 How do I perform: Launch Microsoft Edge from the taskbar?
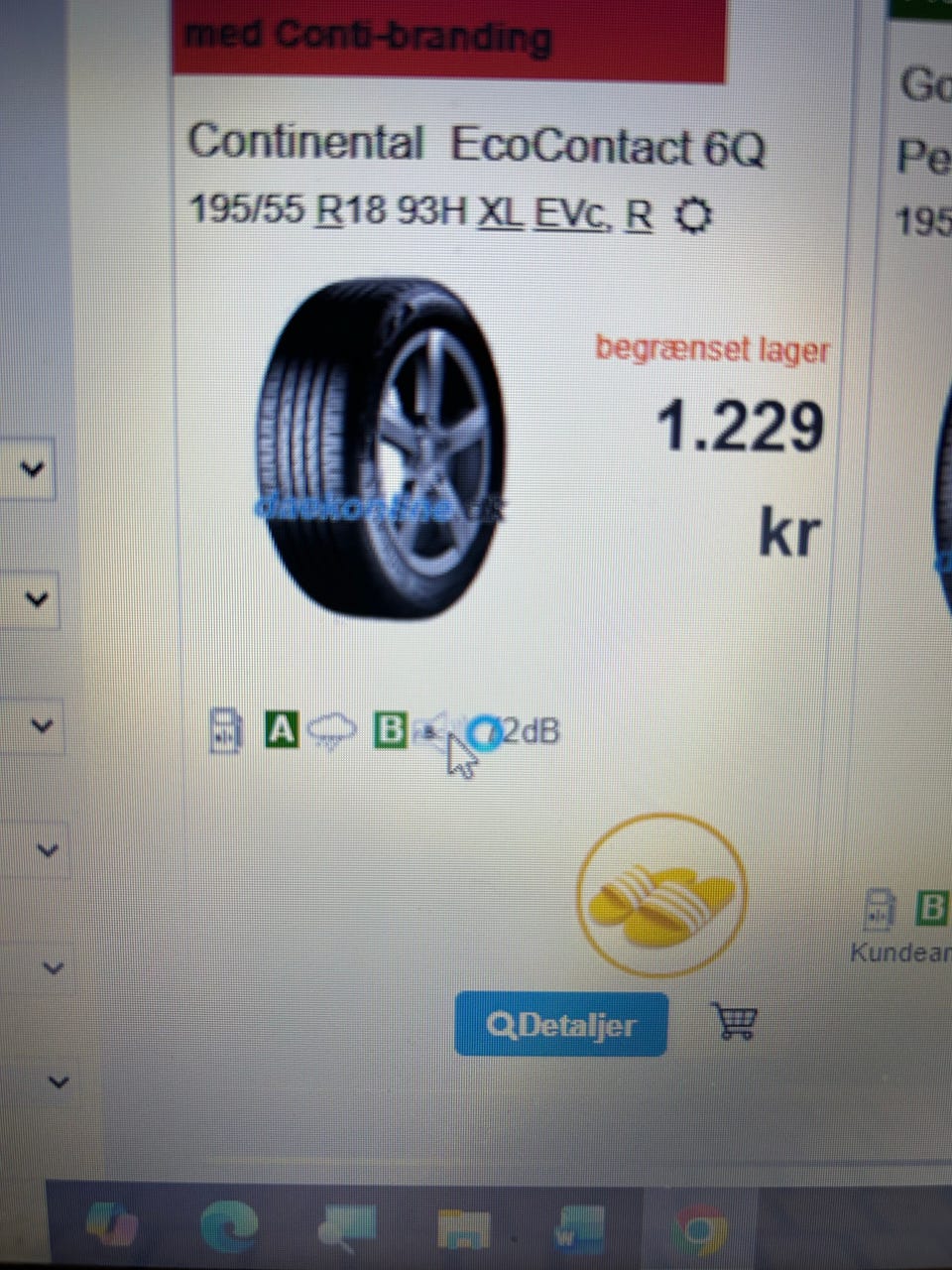coord(229,1226)
